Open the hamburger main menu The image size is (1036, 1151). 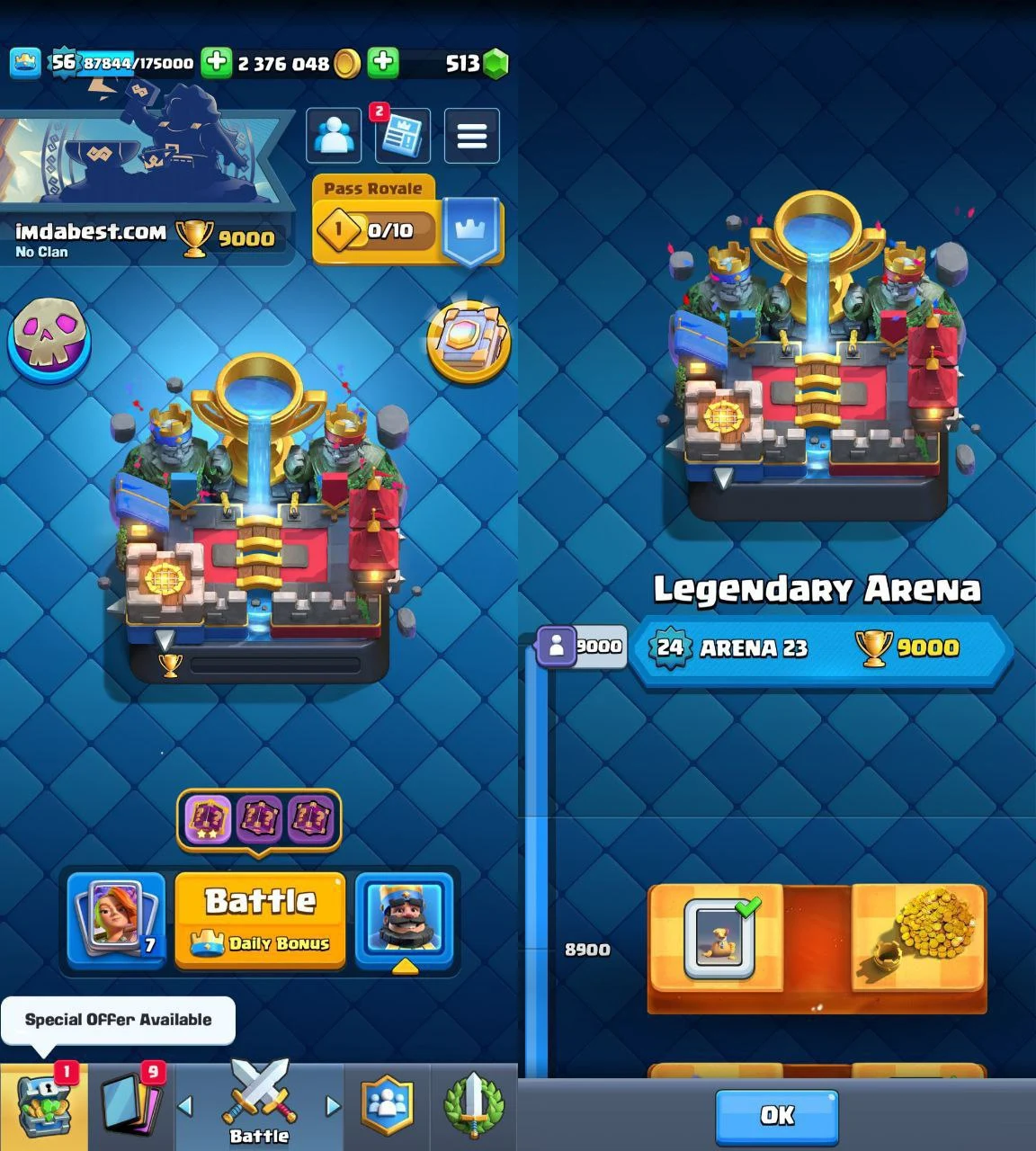[471, 137]
